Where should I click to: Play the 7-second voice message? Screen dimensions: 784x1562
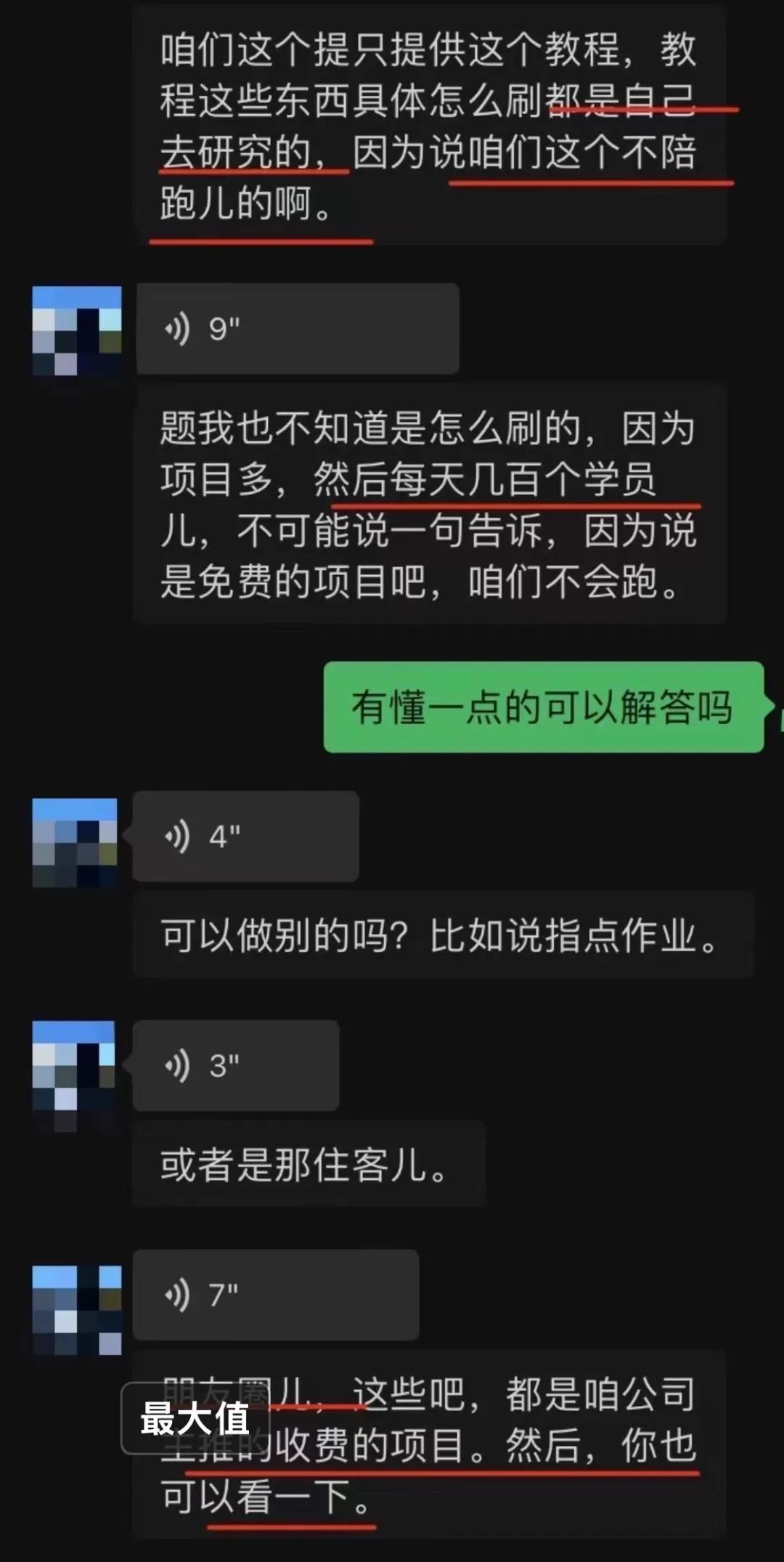point(276,1295)
